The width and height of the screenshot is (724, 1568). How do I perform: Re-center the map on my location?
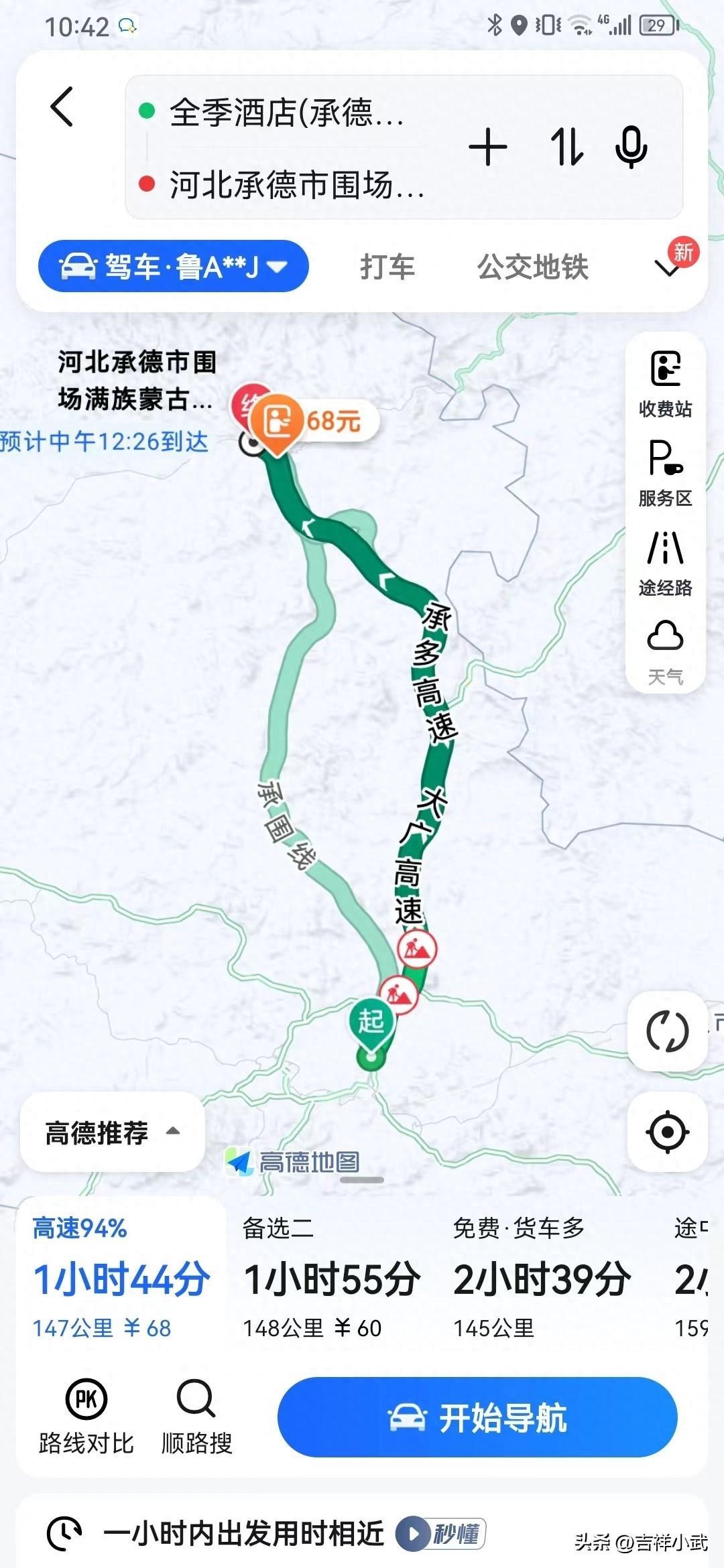click(667, 1132)
